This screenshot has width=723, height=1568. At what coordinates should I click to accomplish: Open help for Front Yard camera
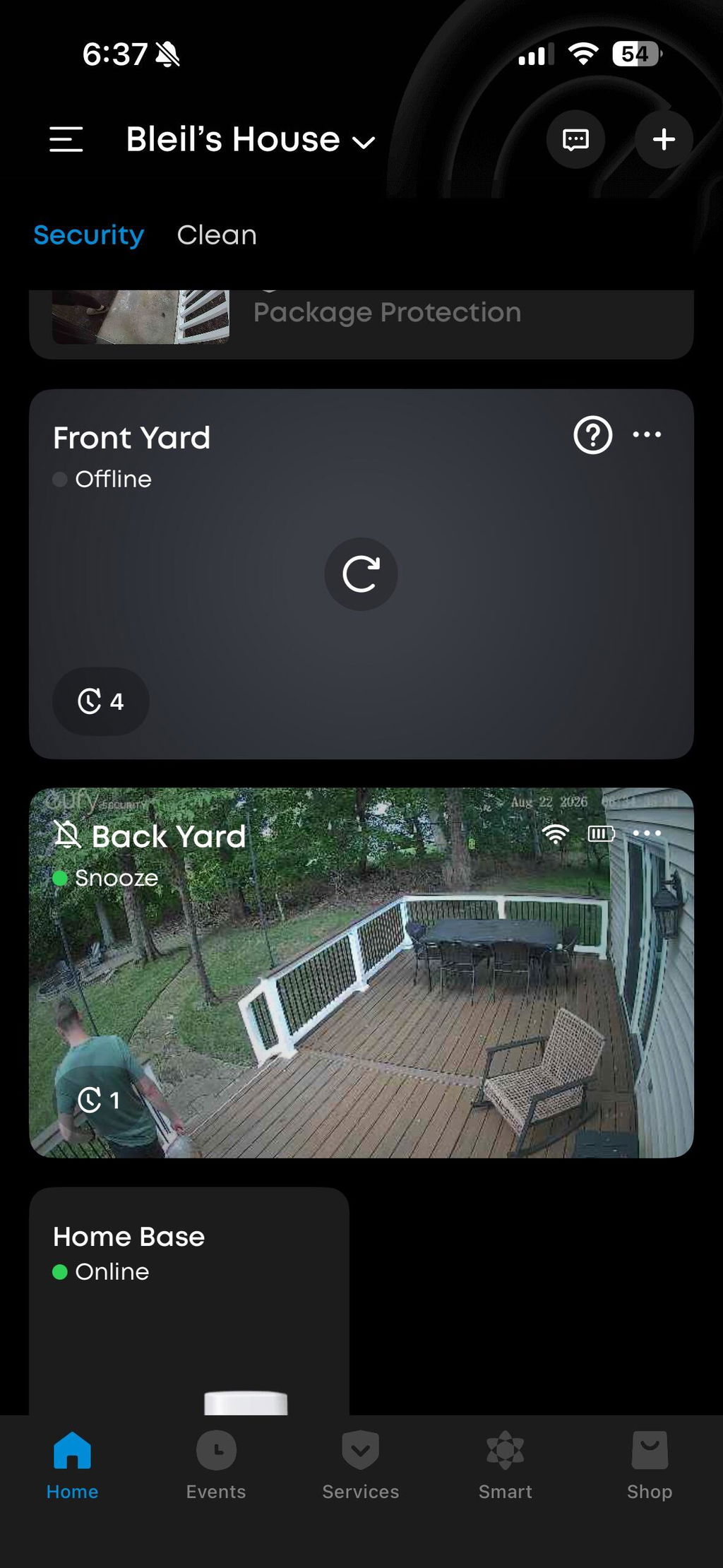click(592, 435)
